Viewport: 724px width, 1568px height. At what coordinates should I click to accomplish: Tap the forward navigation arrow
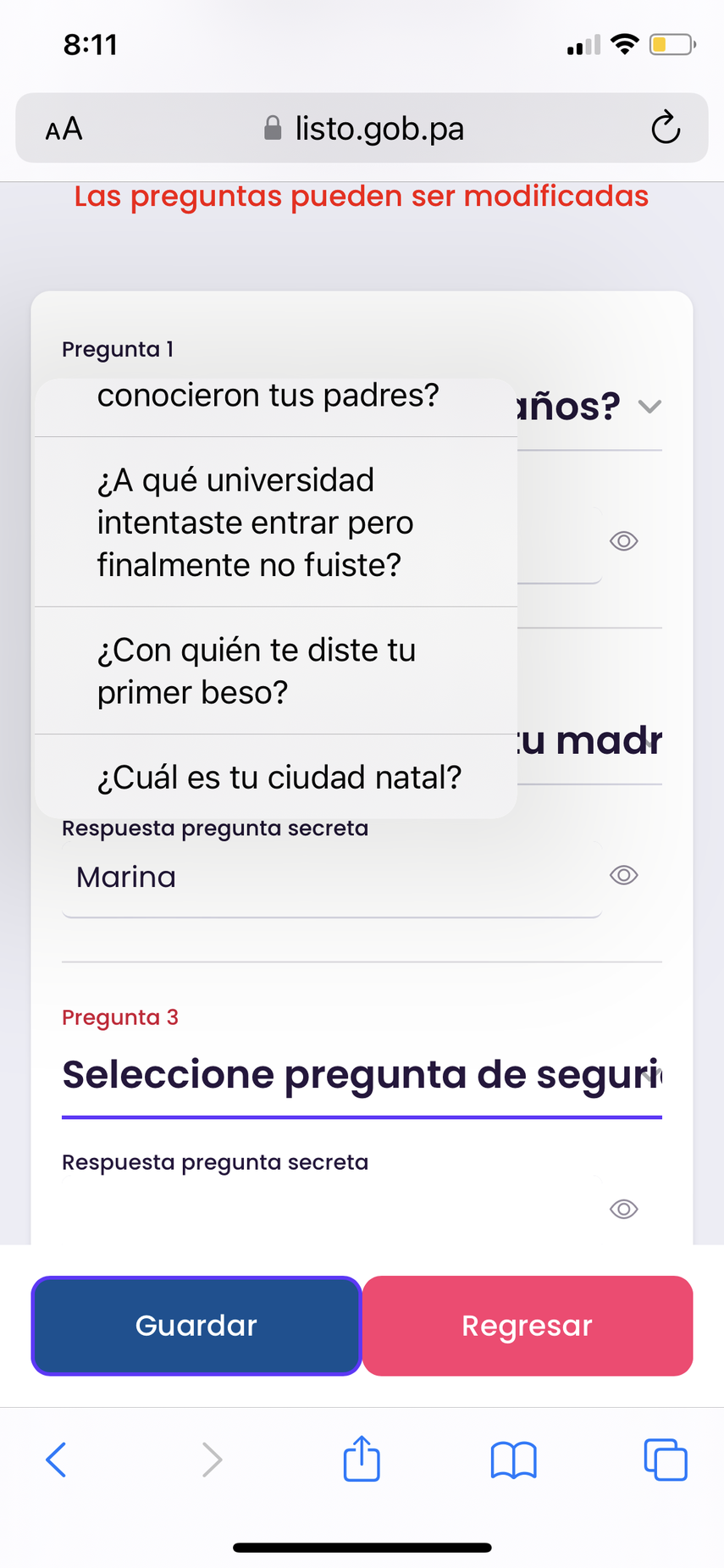click(211, 1460)
